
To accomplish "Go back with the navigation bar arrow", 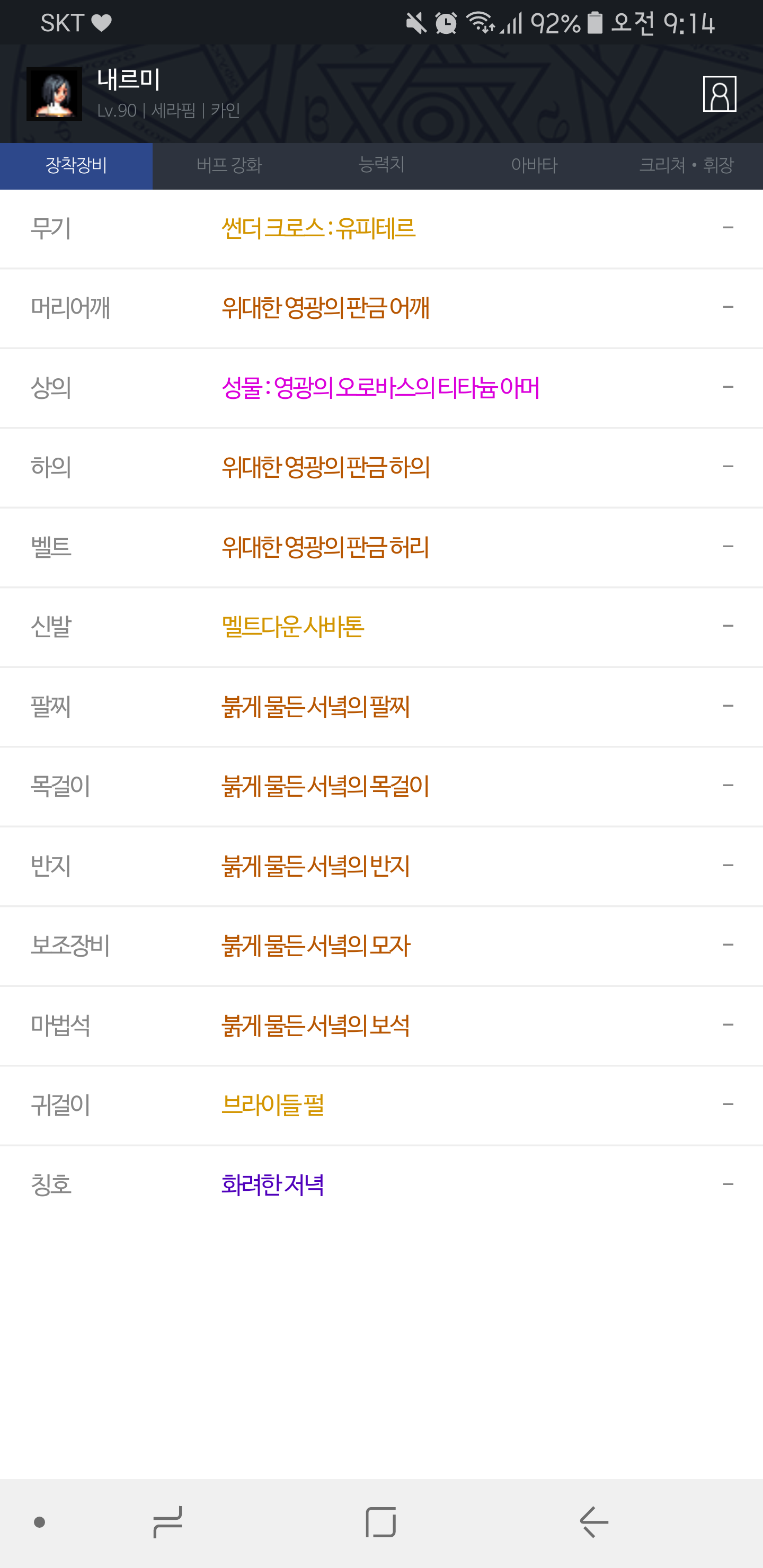I will click(594, 1522).
